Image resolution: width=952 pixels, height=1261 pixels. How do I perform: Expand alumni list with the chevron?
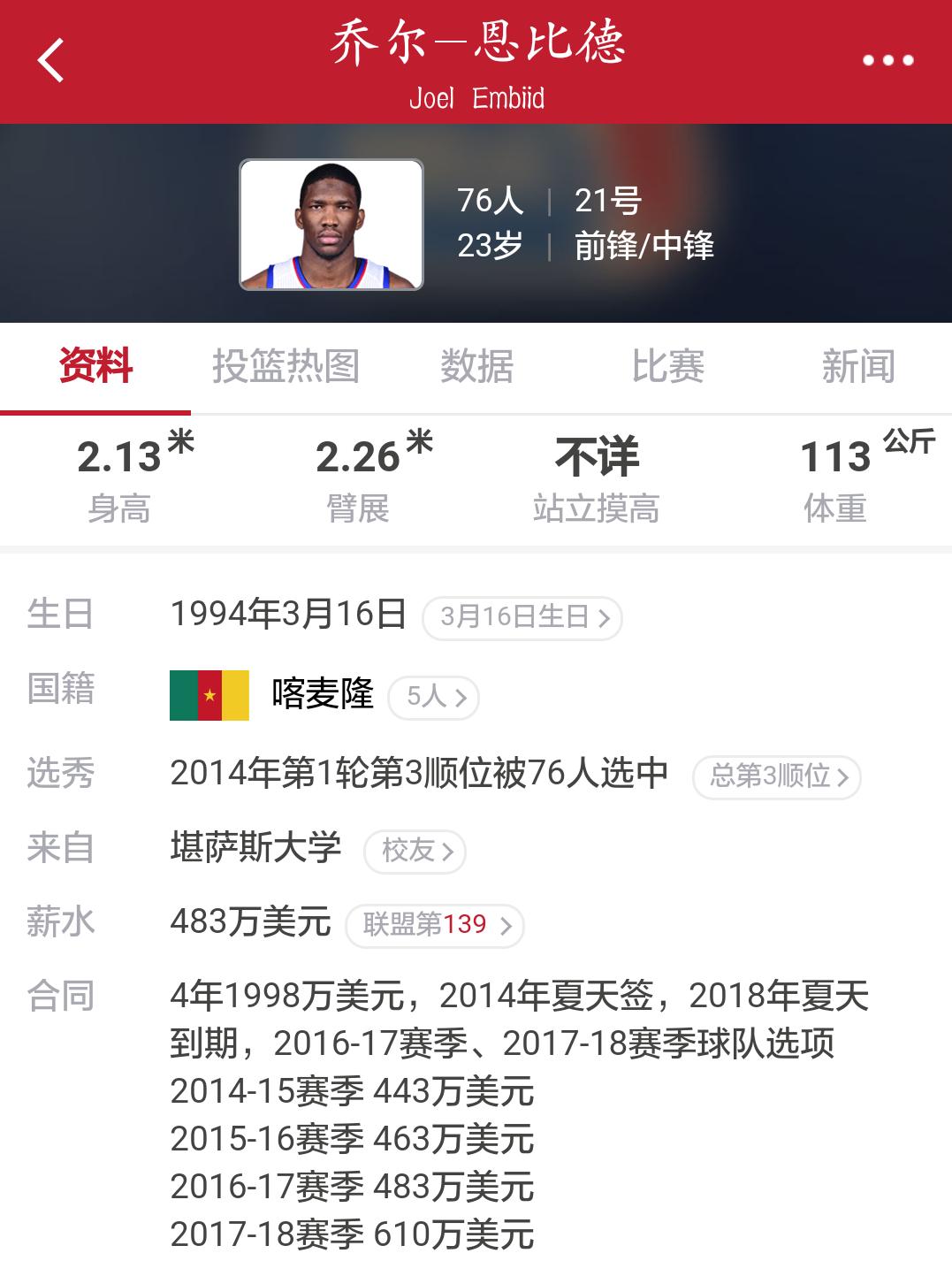(x=449, y=852)
